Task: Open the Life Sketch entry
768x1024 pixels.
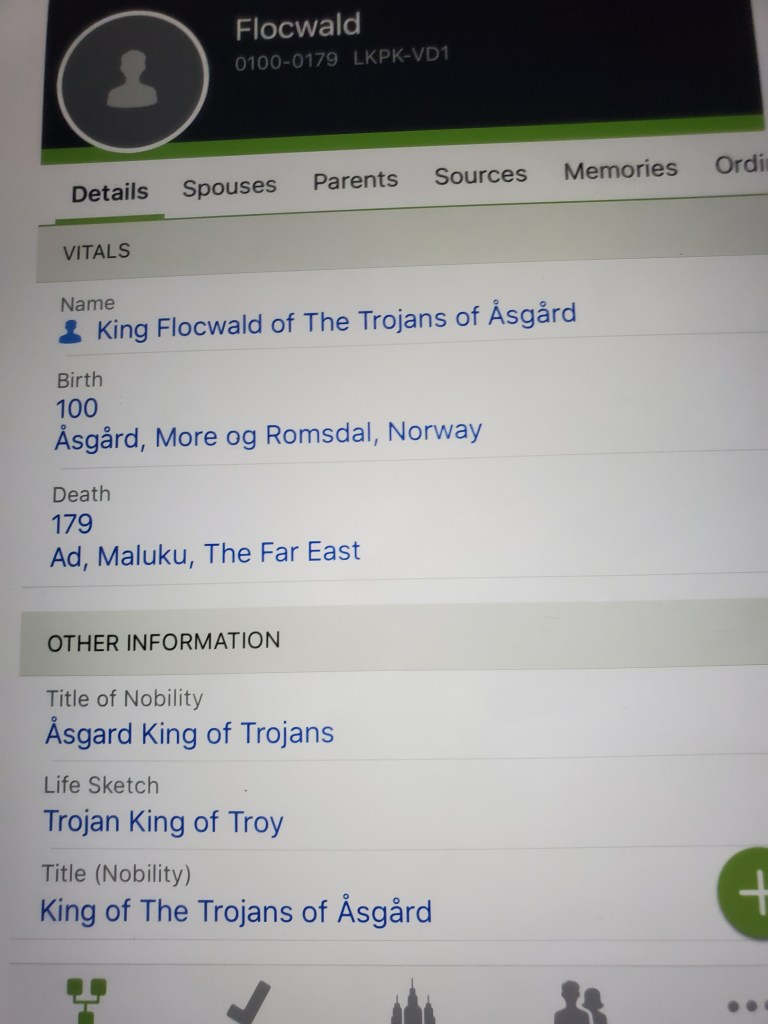Action: click(163, 822)
